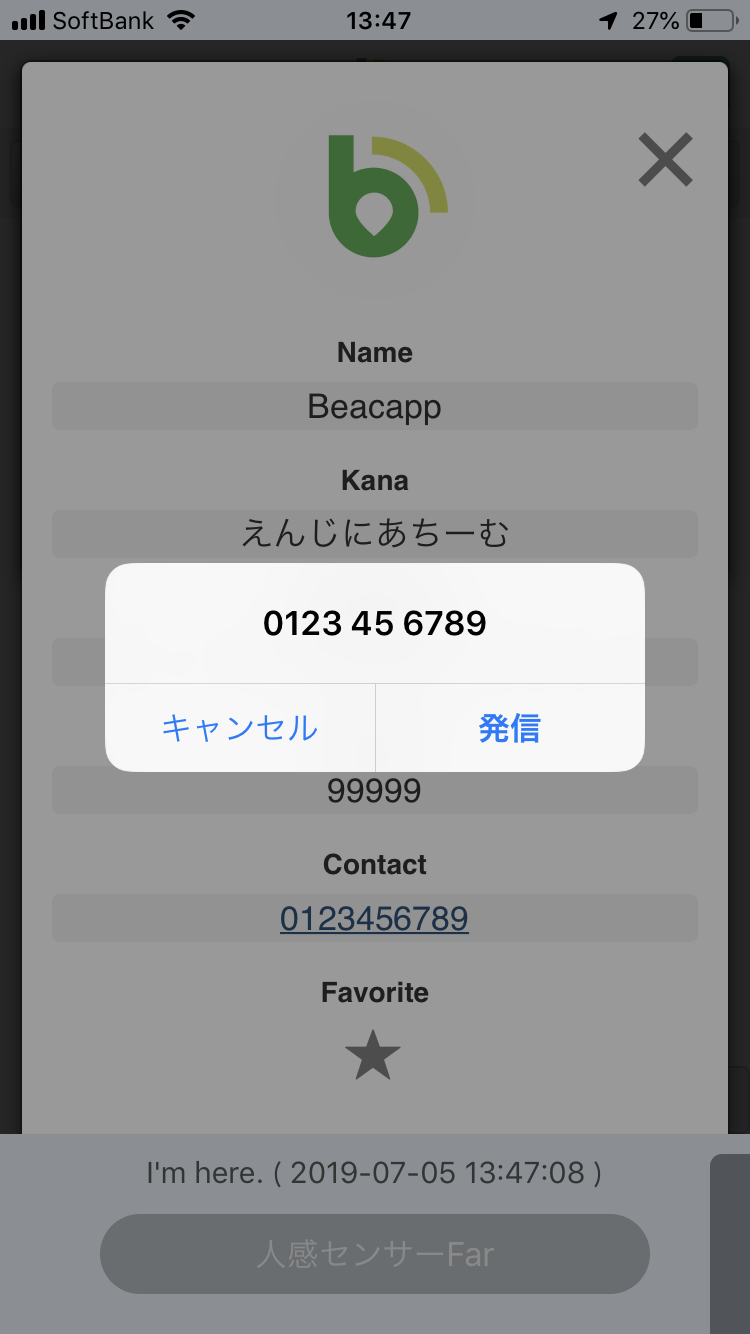Viewport: 750px width, 1334px height.
Task: Tap the Contact section label
Action: 374,864
